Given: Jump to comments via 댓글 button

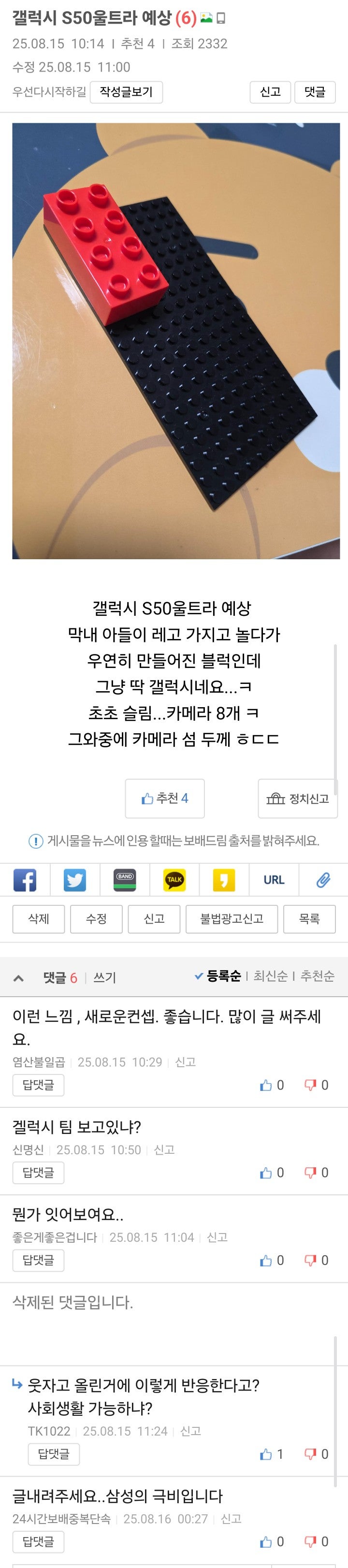Looking at the screenshot, I should (315, 92).
